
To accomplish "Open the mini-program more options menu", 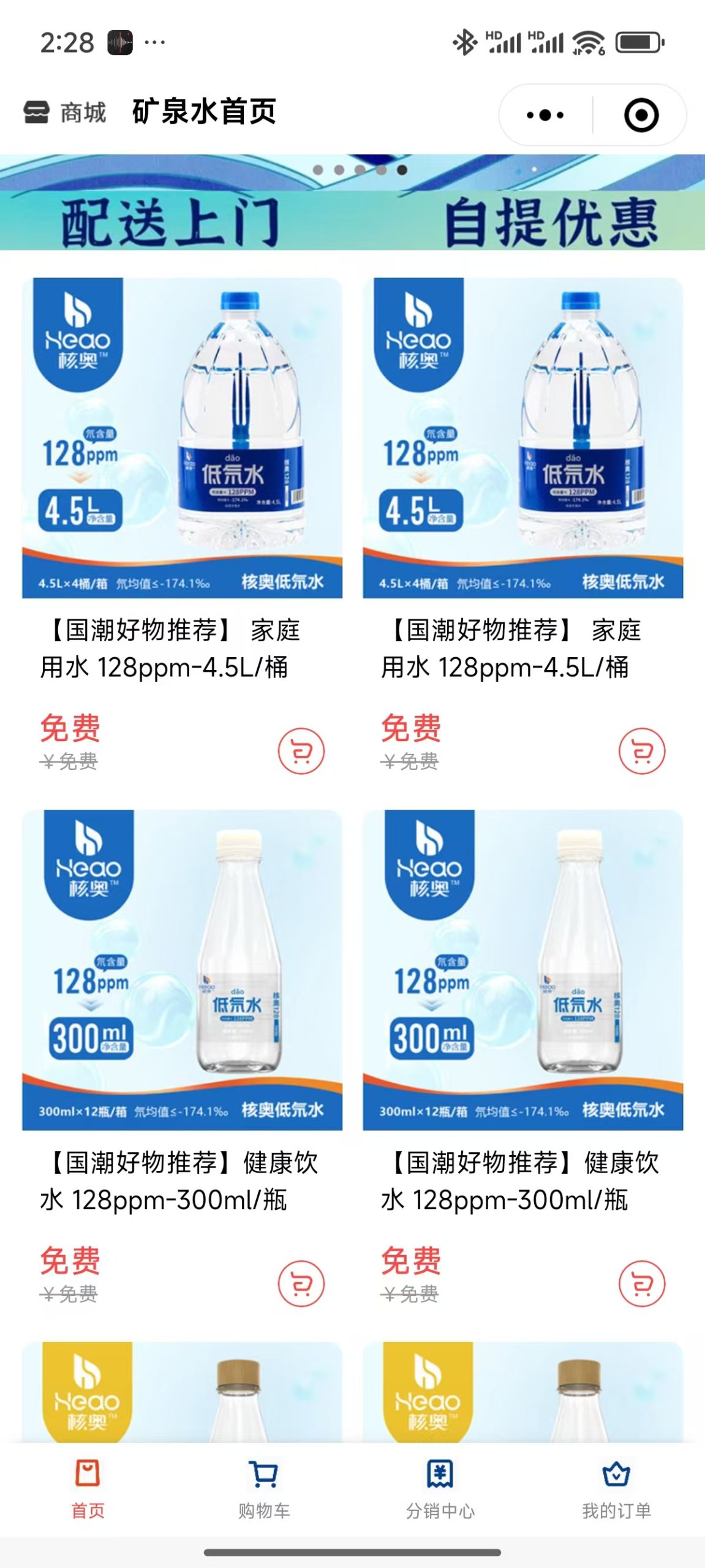I will coord(545,115).
